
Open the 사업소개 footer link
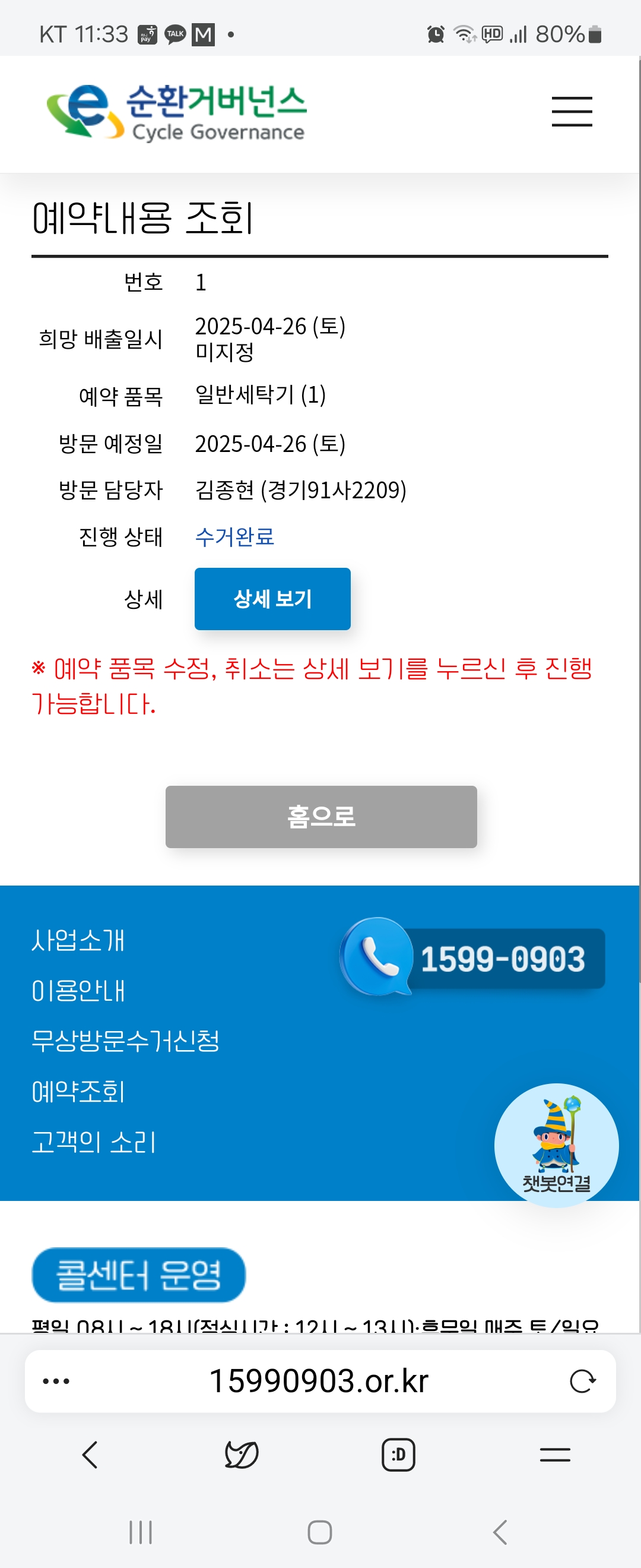[x=78, y=940]
